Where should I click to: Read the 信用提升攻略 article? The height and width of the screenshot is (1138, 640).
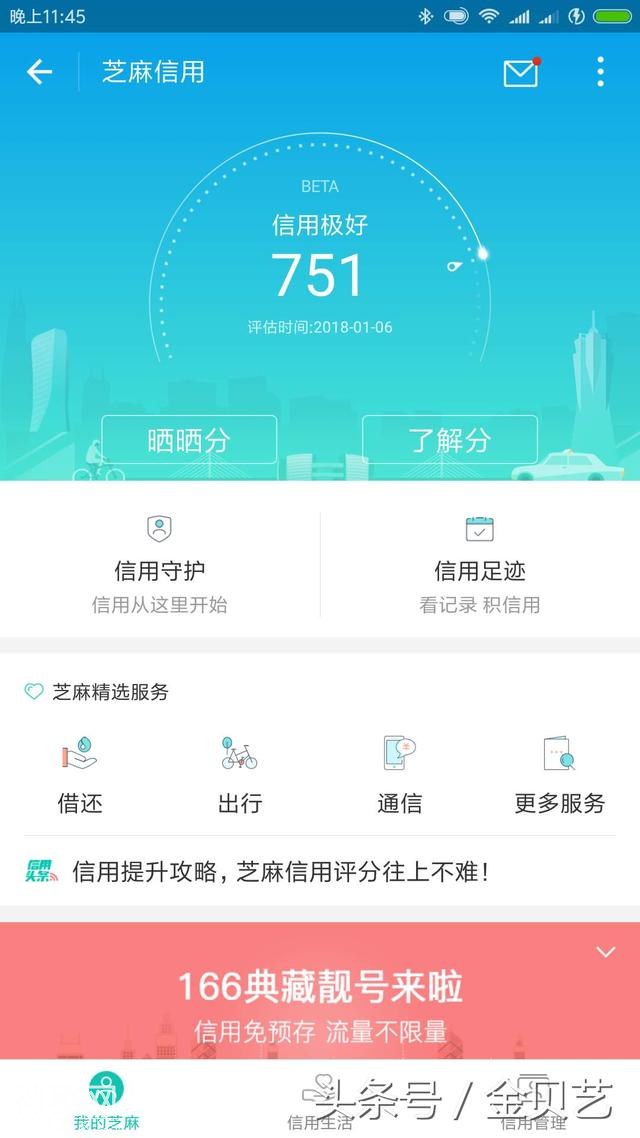(280, 872)
